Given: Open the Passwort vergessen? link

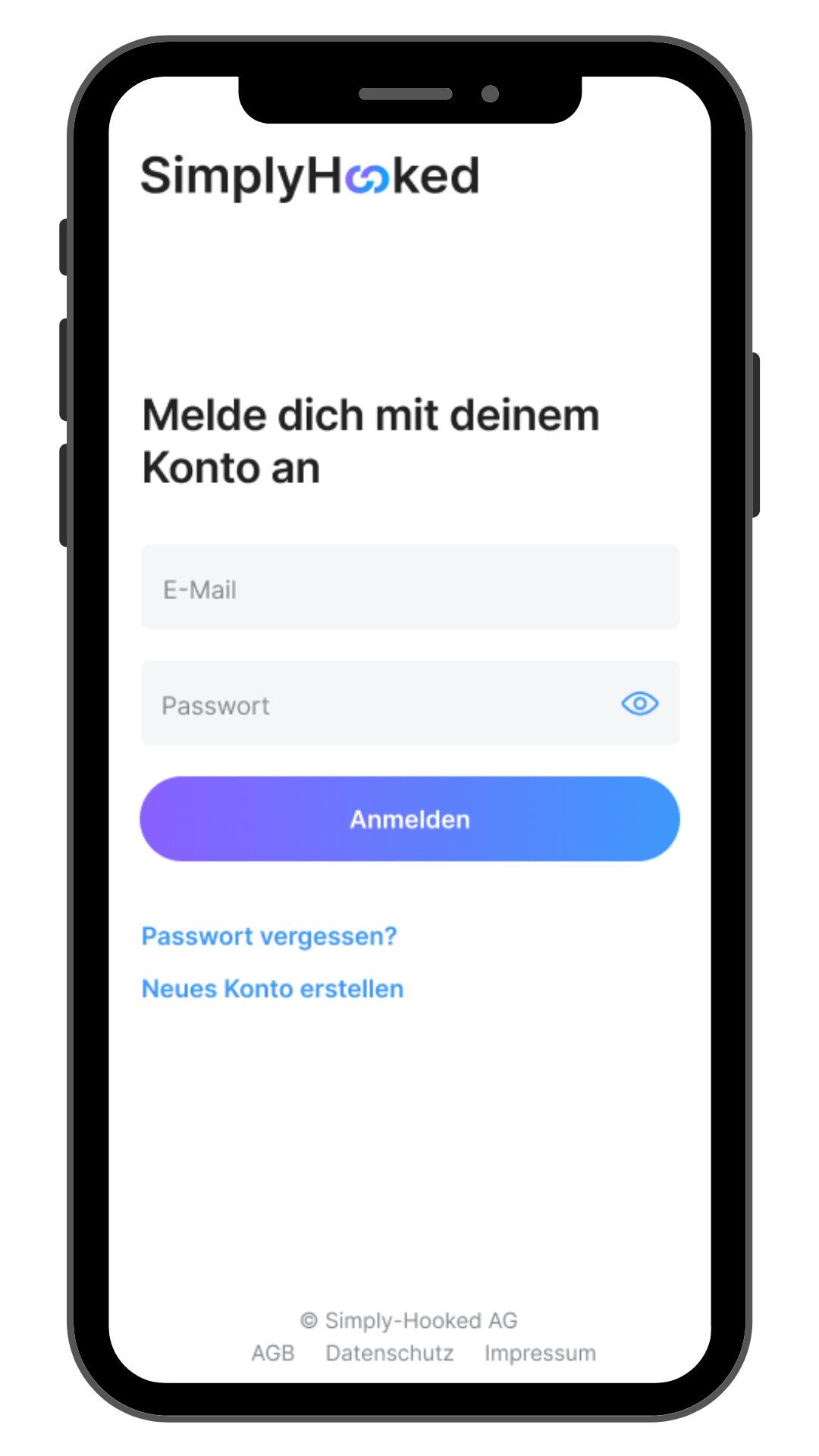Looking at the screenshot, I should tap(269, 937).
